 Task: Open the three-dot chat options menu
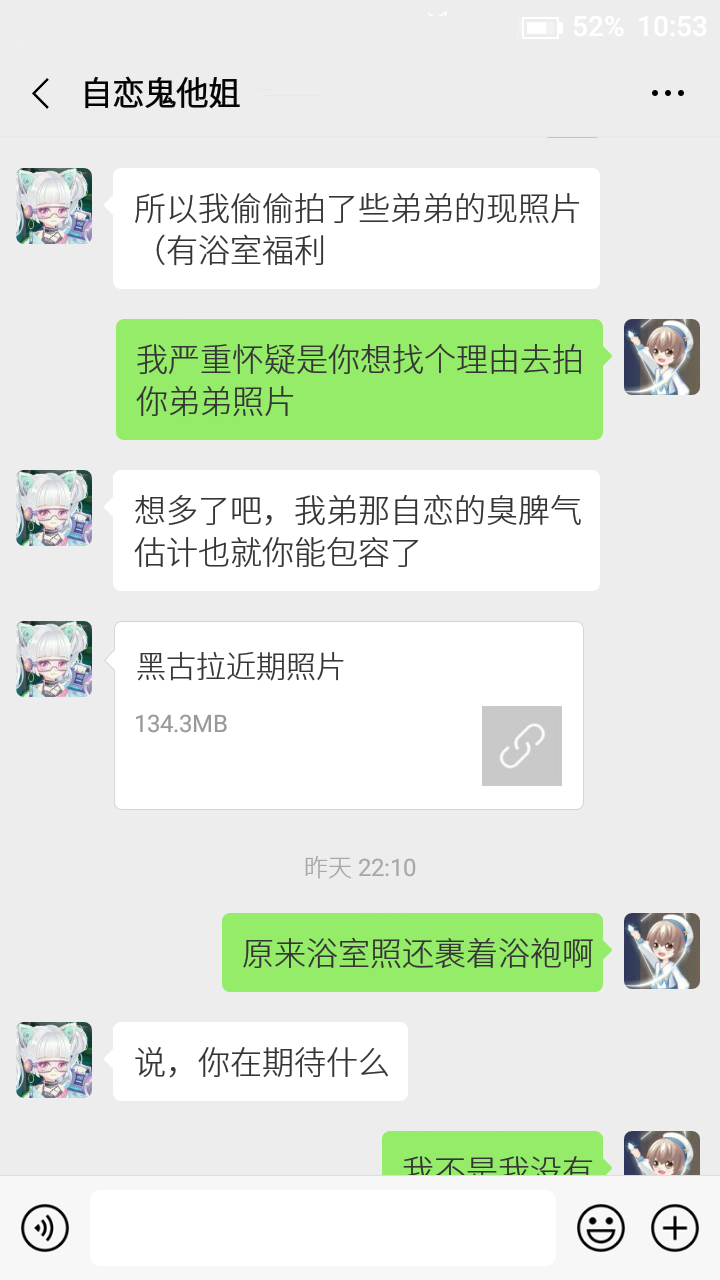point(667,94)
